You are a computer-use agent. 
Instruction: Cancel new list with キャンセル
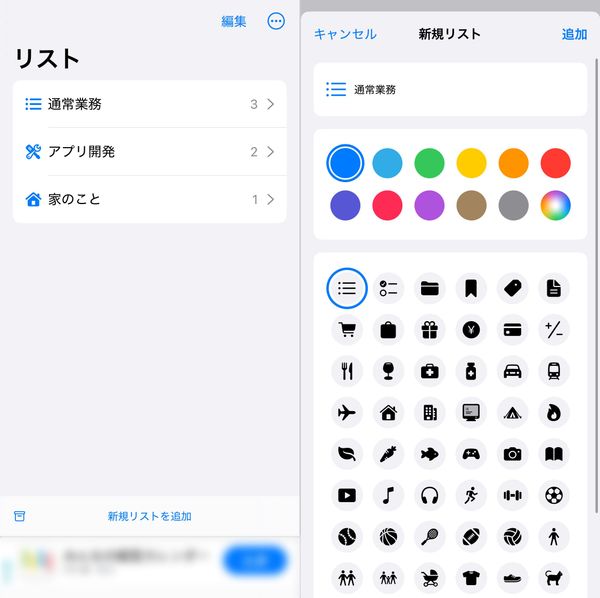pos(345,34)
